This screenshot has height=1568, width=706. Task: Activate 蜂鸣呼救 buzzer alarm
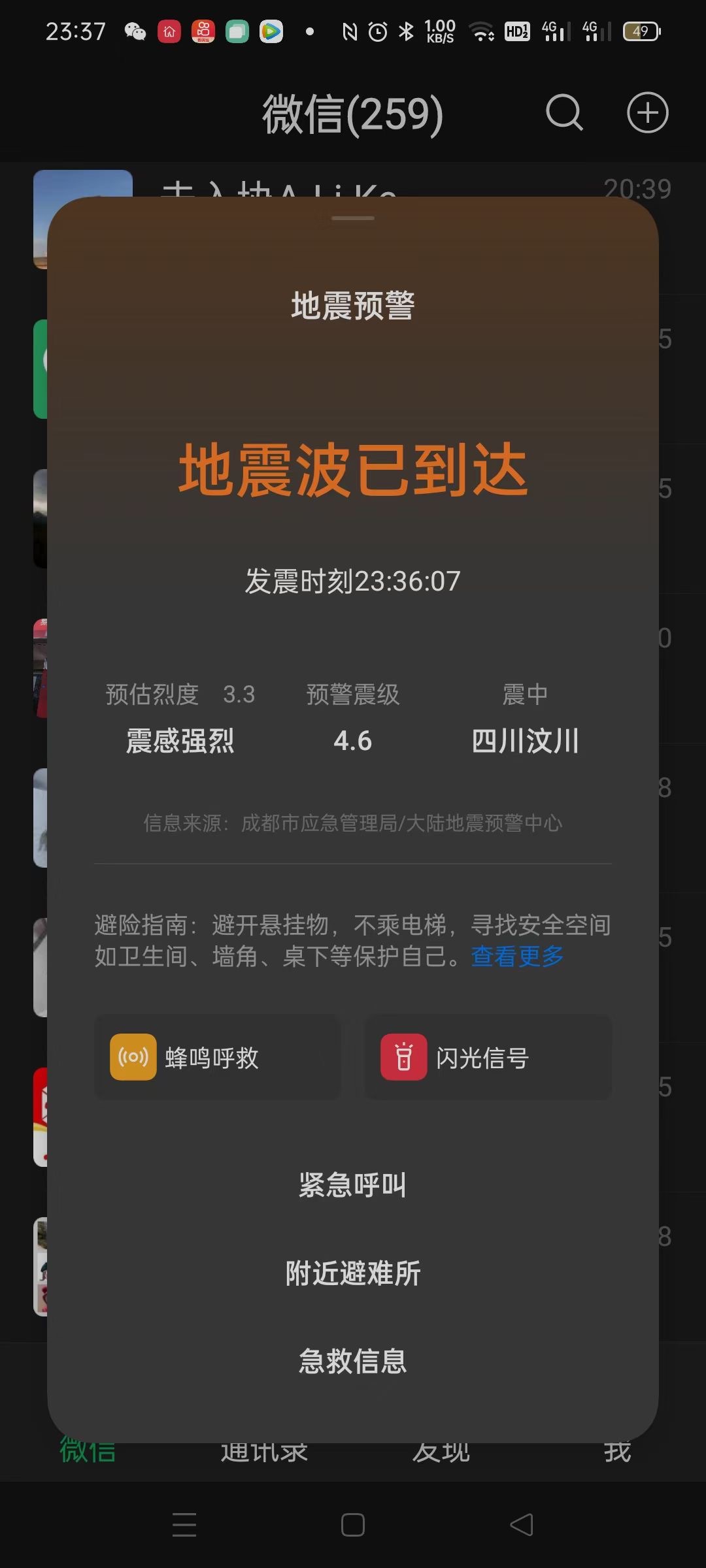tap(218, 1057)
